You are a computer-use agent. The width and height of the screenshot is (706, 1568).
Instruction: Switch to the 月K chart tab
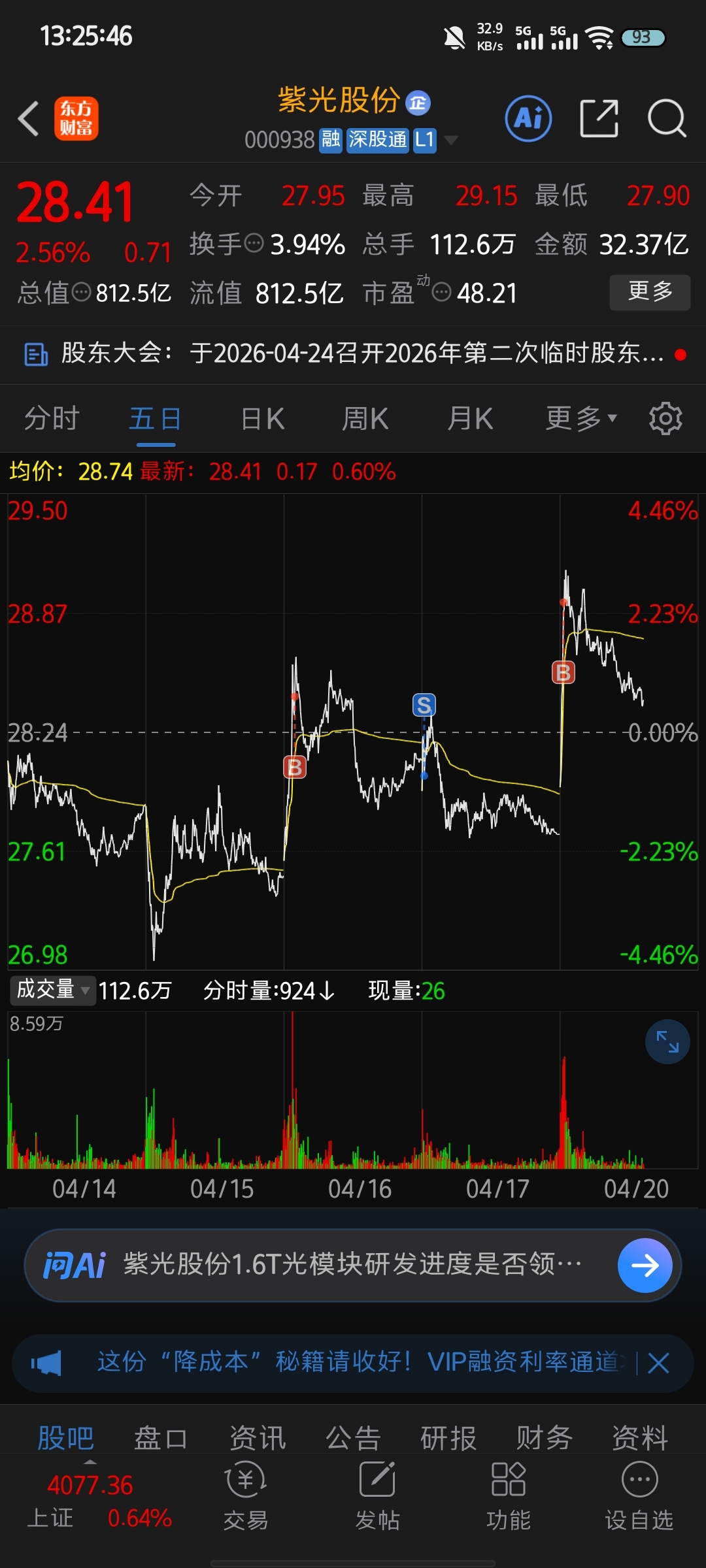point(470,419)
